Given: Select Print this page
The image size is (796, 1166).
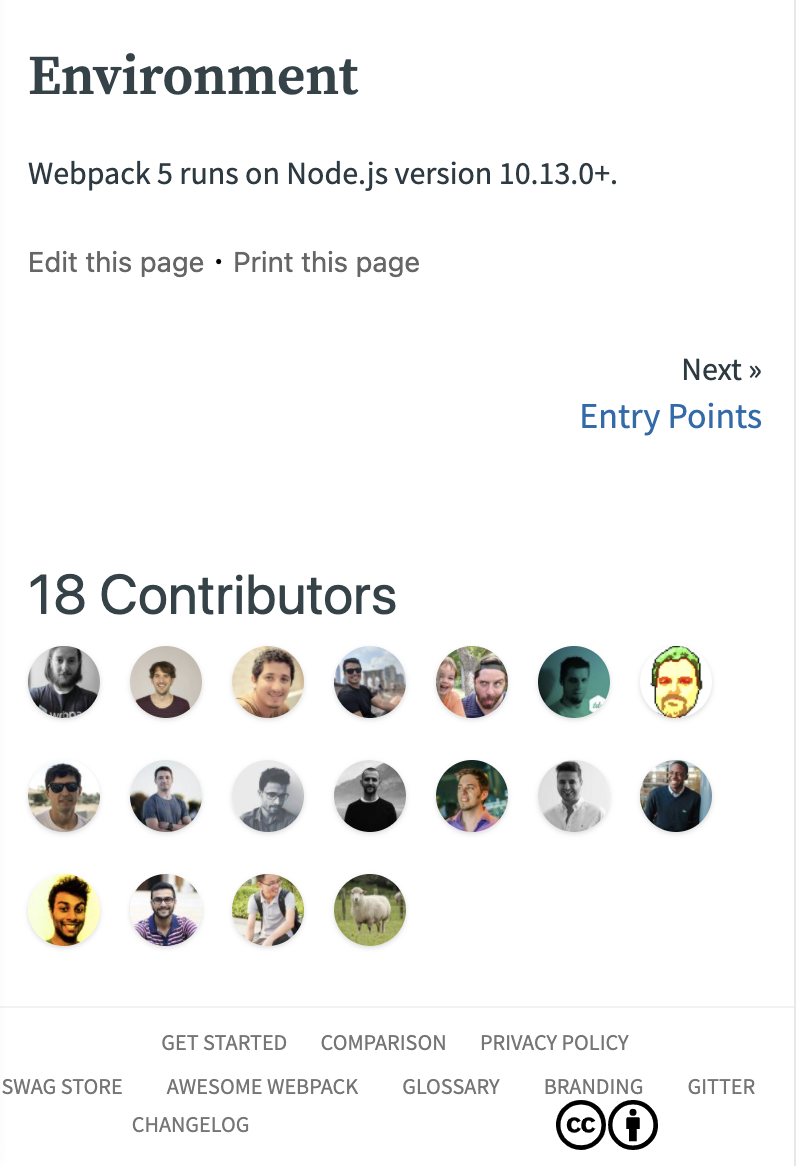Looking at the screenshot, I should [x=327, y=262].
